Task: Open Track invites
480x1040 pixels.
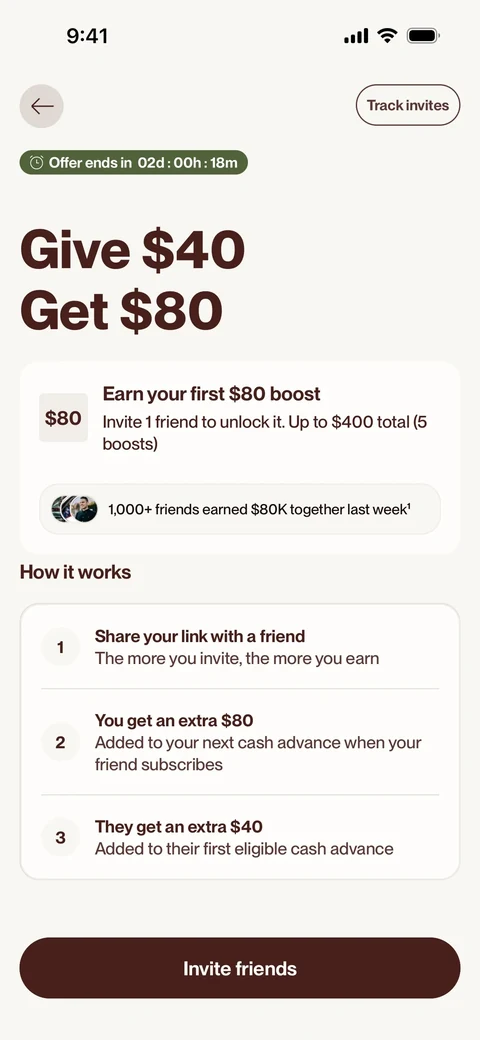Action: (x=408, y=105)
